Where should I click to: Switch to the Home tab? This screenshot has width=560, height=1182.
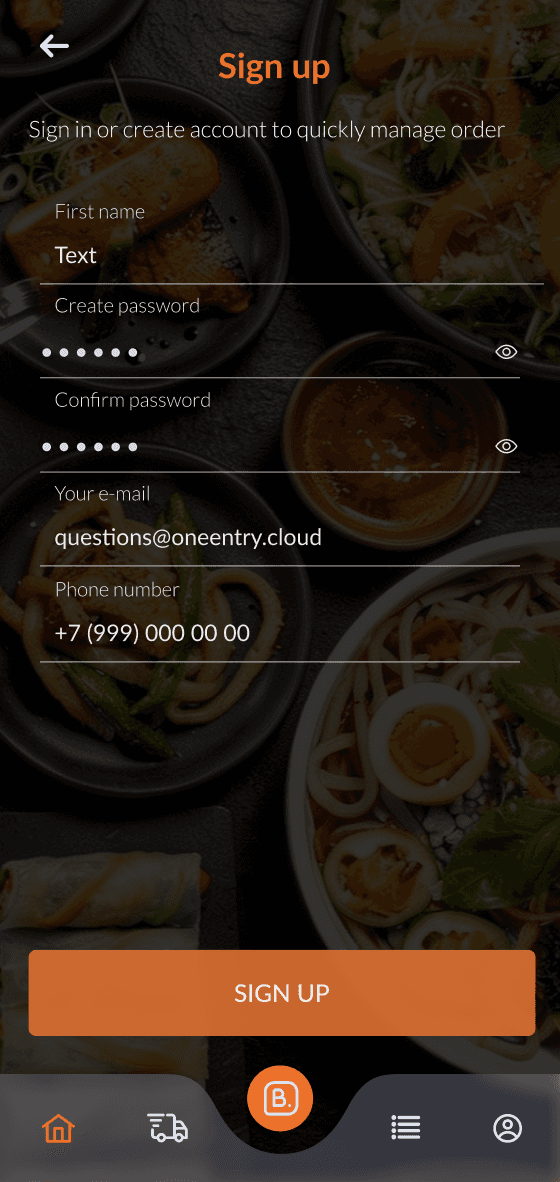tap(59, 1128)
